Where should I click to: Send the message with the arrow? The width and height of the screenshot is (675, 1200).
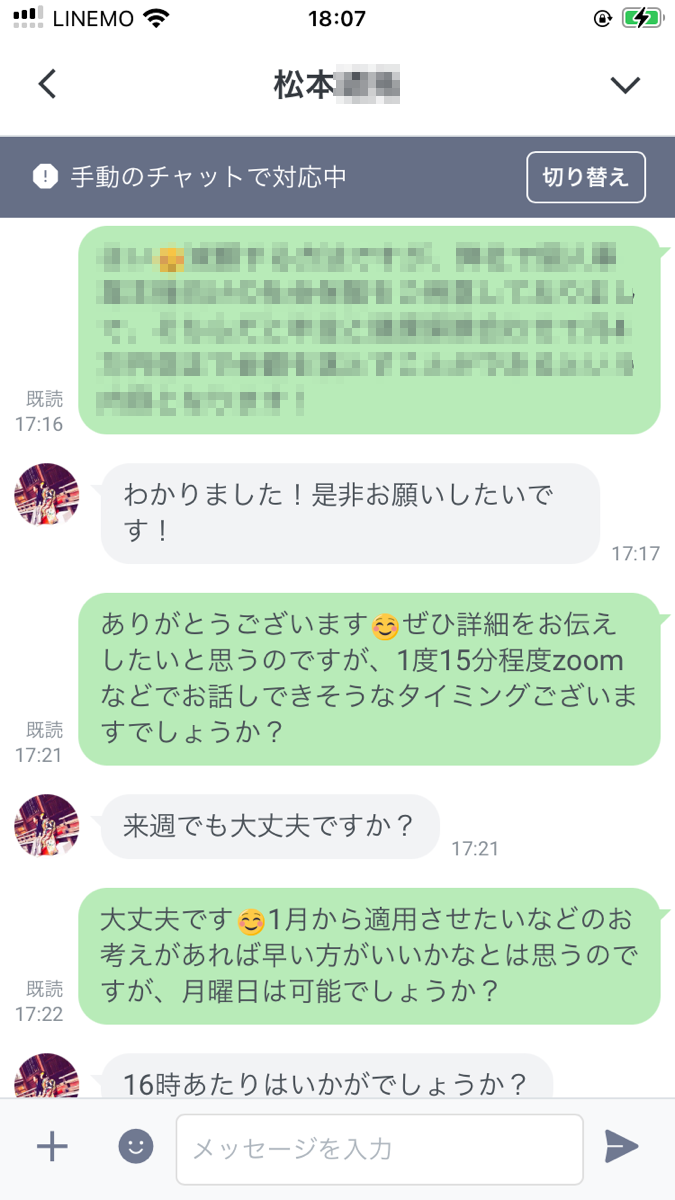tap(621, 1146)
